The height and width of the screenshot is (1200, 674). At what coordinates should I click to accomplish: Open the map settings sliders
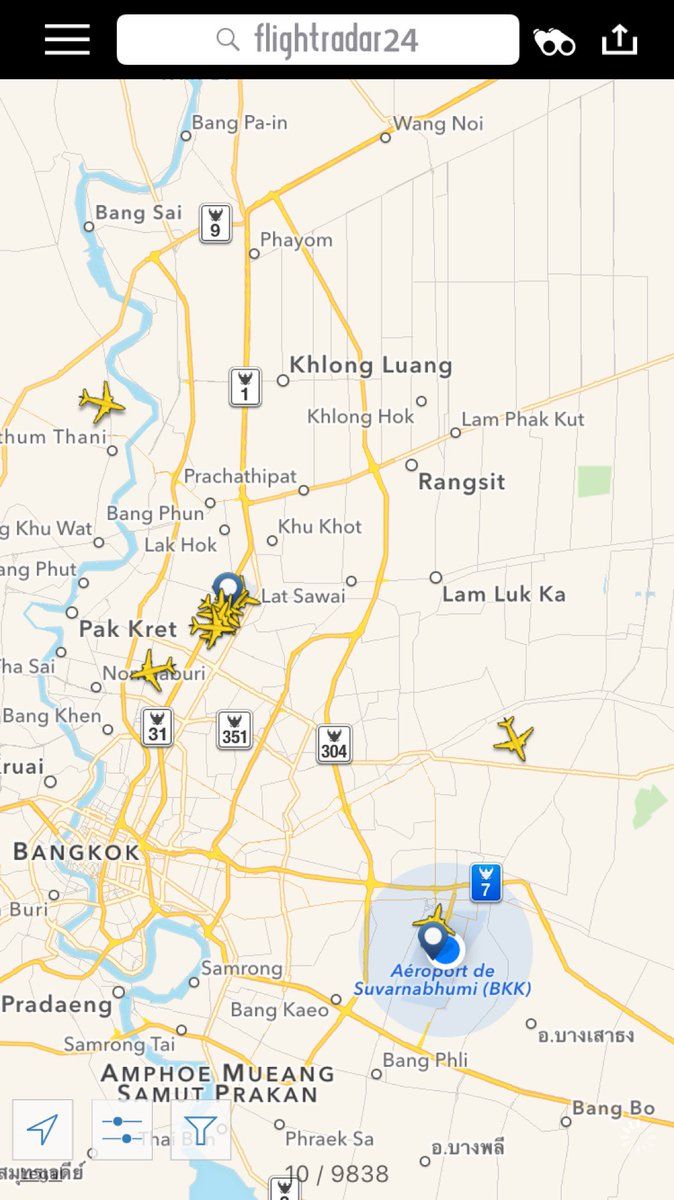point(122,1130)
